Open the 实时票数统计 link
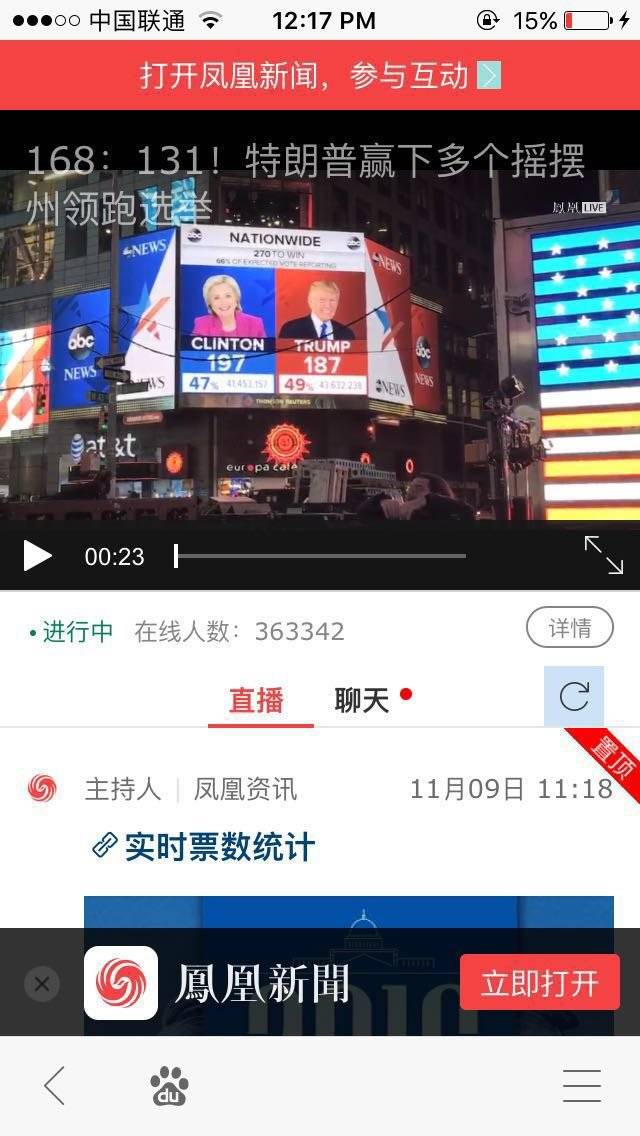The width and height of the screenshot is (640, 1136). coord(219,847)
